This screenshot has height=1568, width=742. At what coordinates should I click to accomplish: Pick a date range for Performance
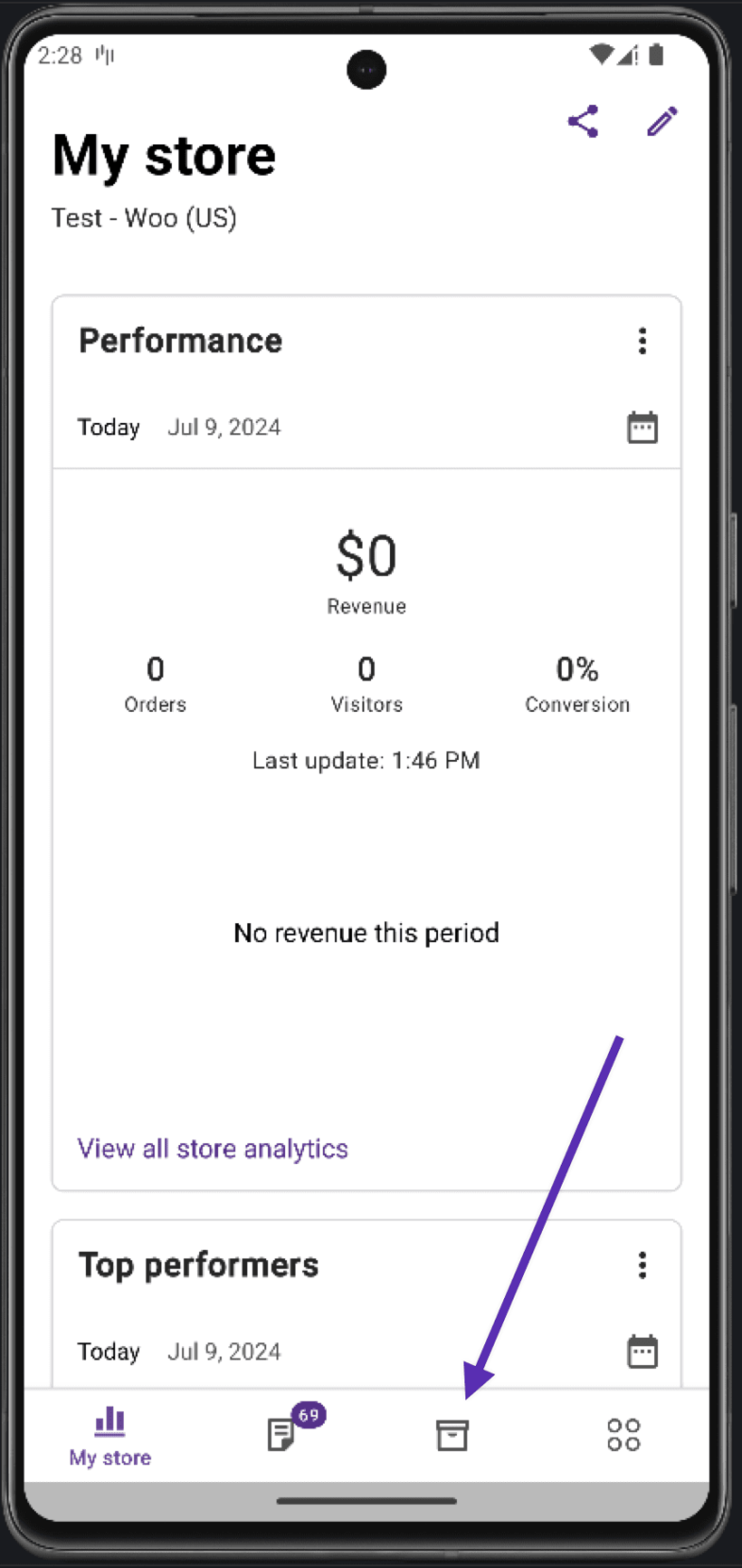pos(642,428)
